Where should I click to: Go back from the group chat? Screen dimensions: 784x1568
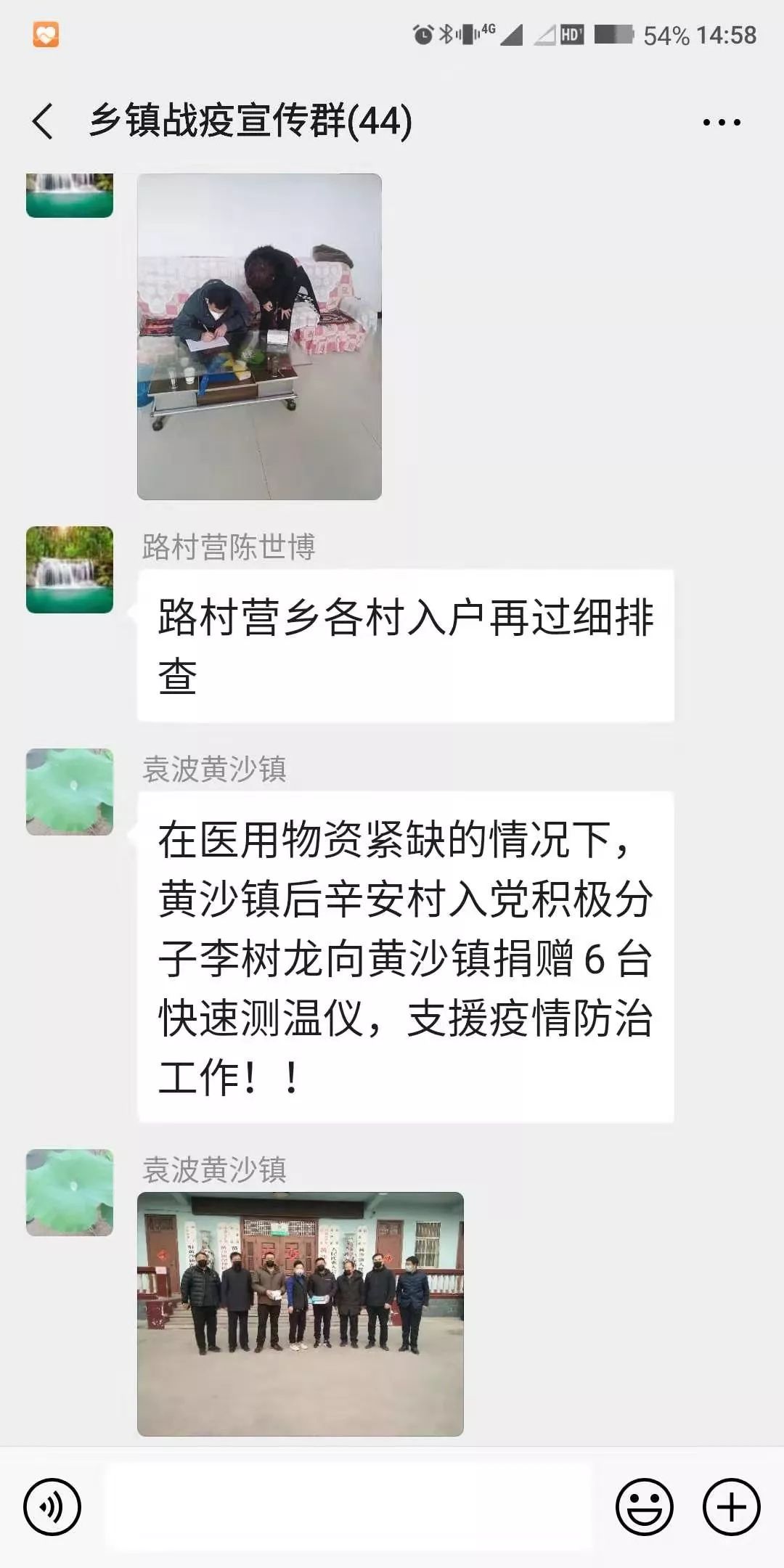43,121
